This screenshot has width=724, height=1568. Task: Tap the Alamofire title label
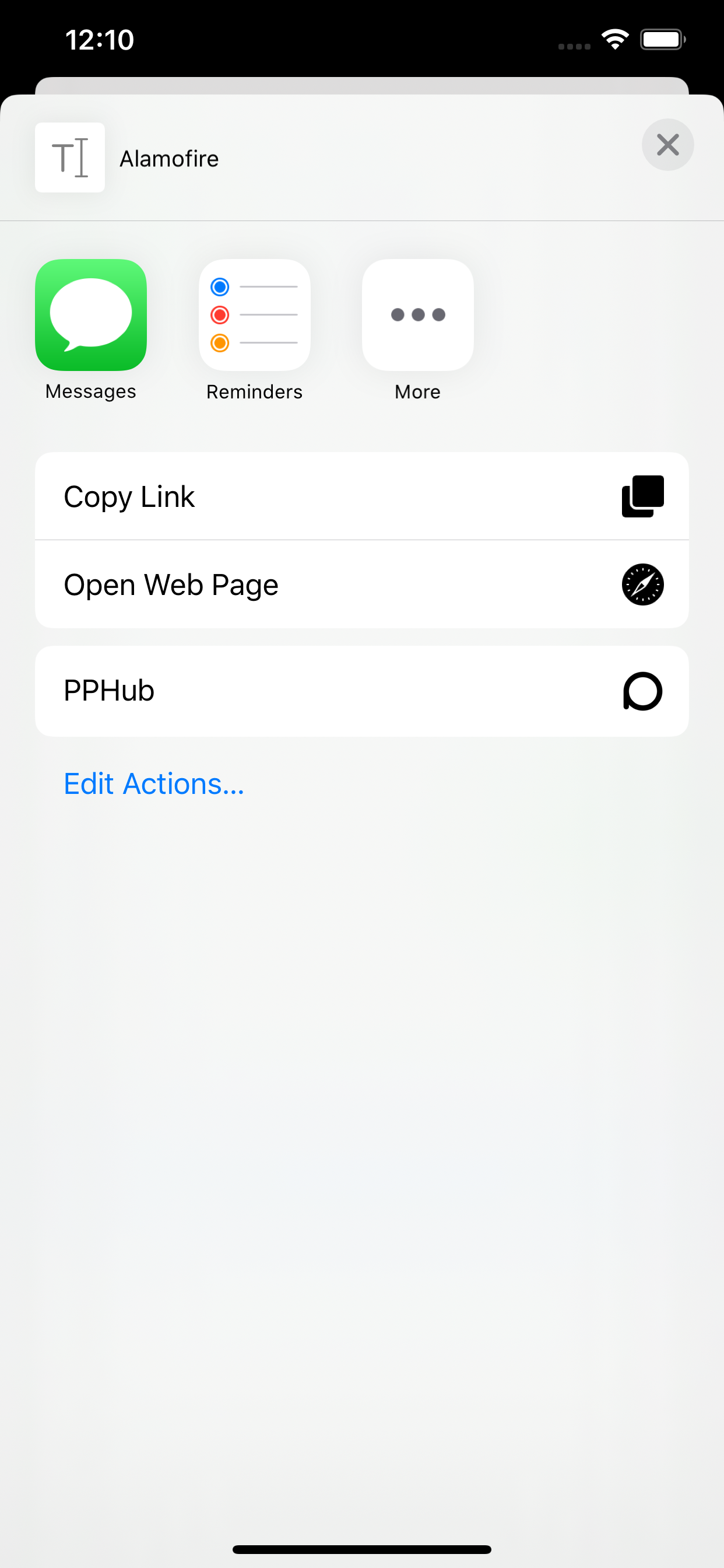[169, 157]
